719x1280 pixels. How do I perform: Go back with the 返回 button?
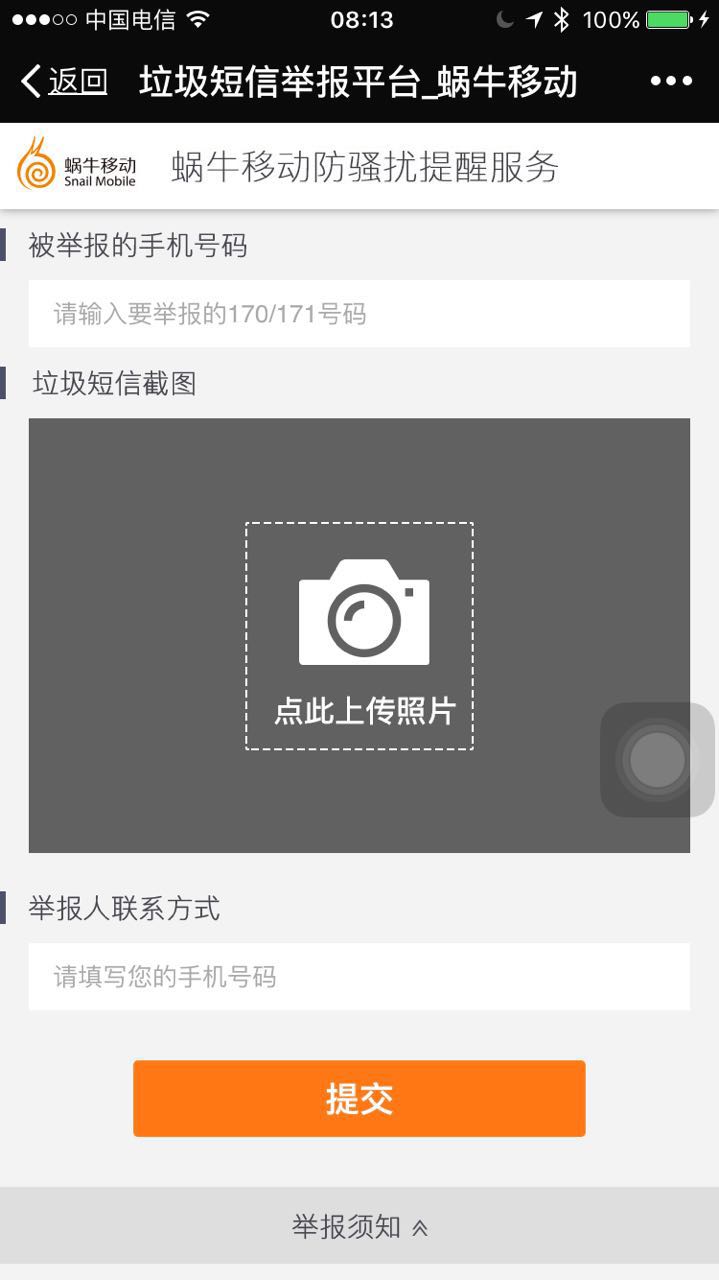coord(64,81)
